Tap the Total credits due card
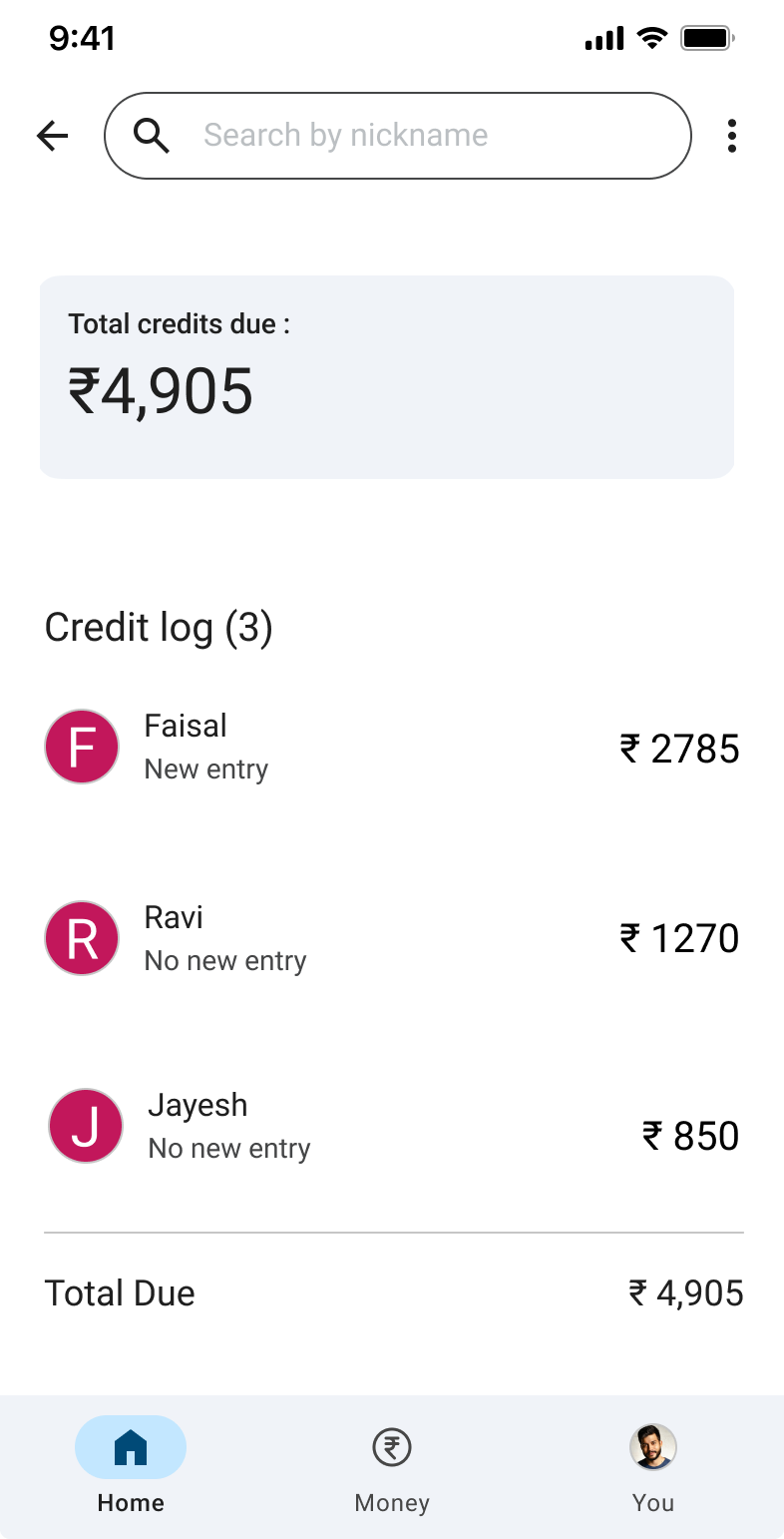Image resolution: width=784 pixels, height=1539 pixels. click(387, 375)
